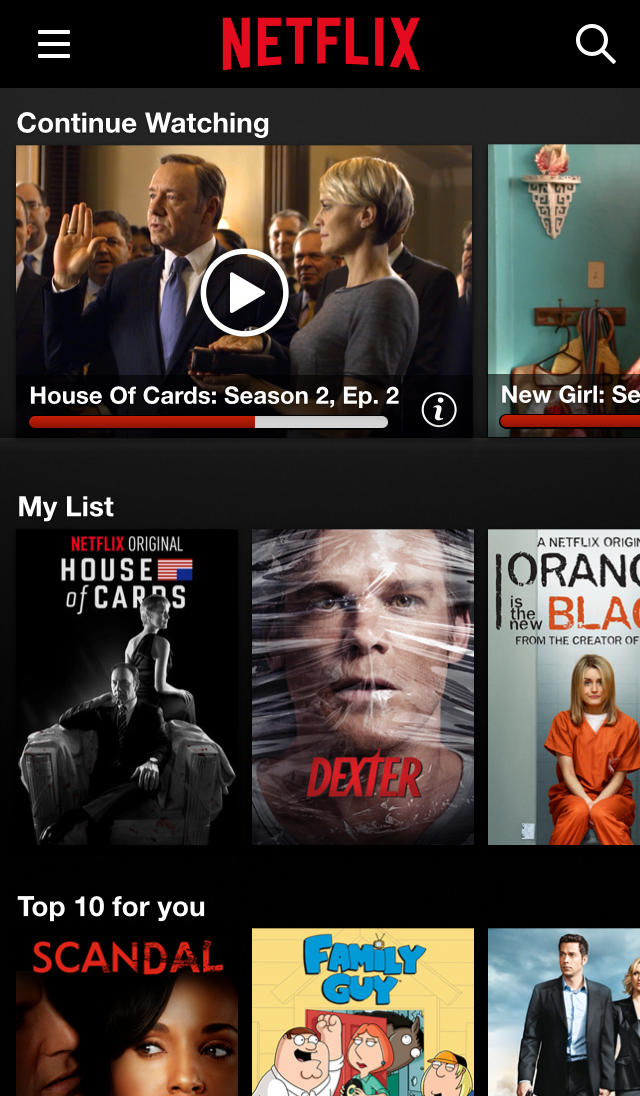
Task: Select Family Guy from Top 10 for you
Action: [363, 1012]
